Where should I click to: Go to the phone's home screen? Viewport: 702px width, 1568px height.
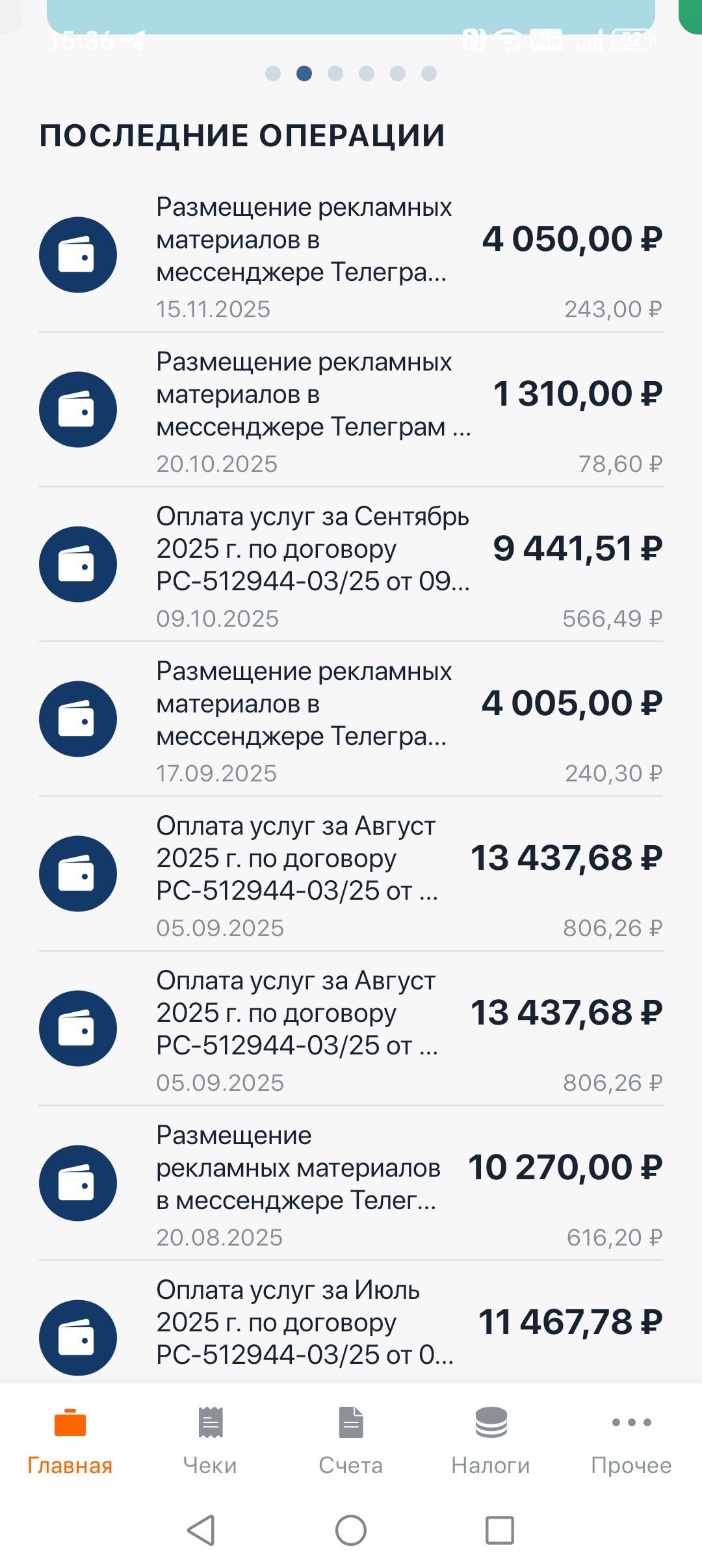351,1530
